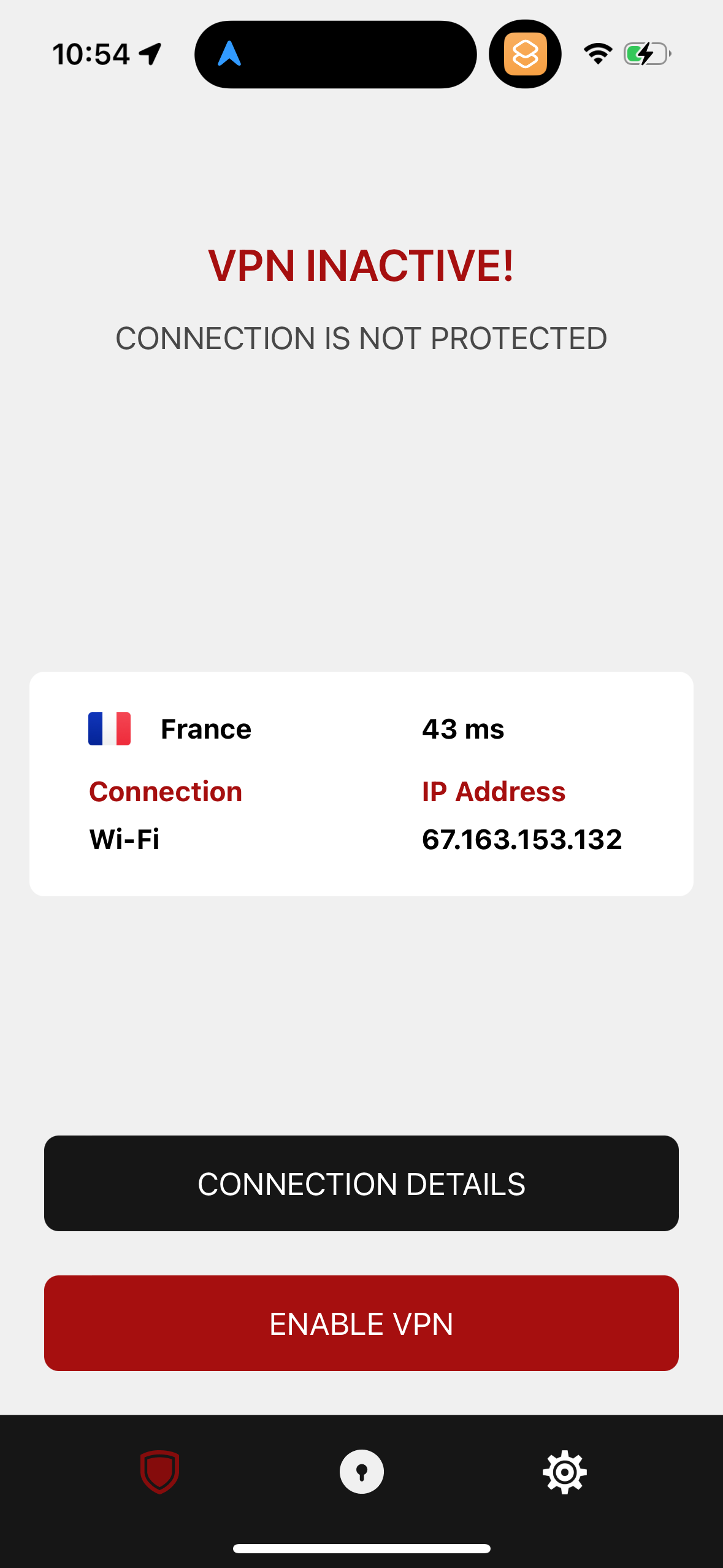Screen dimensions: 723x1568
Task: Open the settings gear icon
Action: point(565,1472)
